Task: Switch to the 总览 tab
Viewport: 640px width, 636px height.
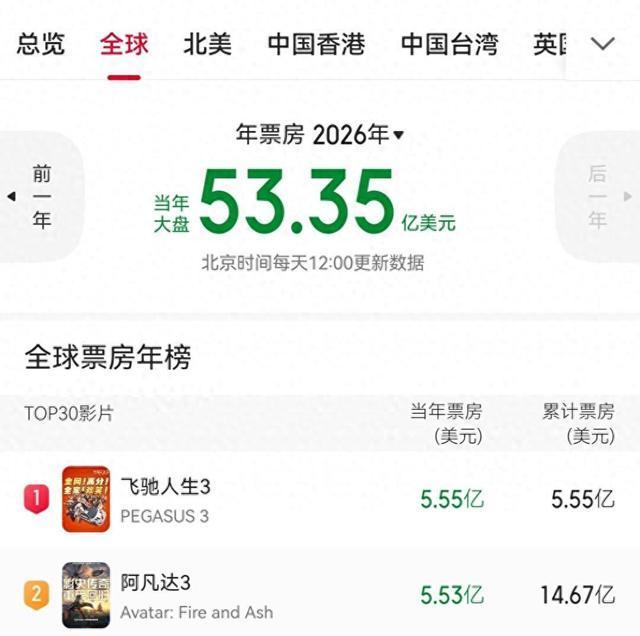Action: tap(41, 44)
